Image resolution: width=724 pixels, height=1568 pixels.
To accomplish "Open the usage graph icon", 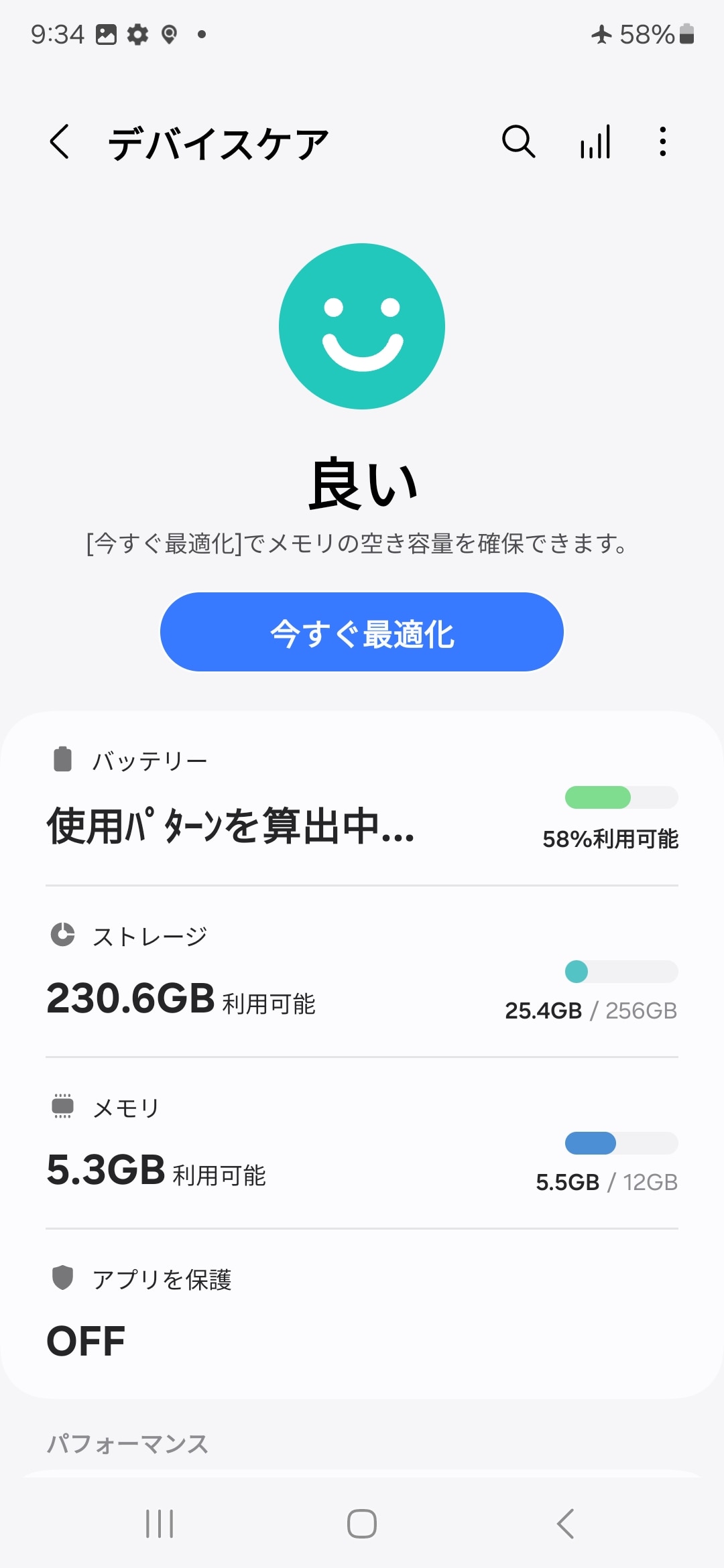I will [595, 142].
